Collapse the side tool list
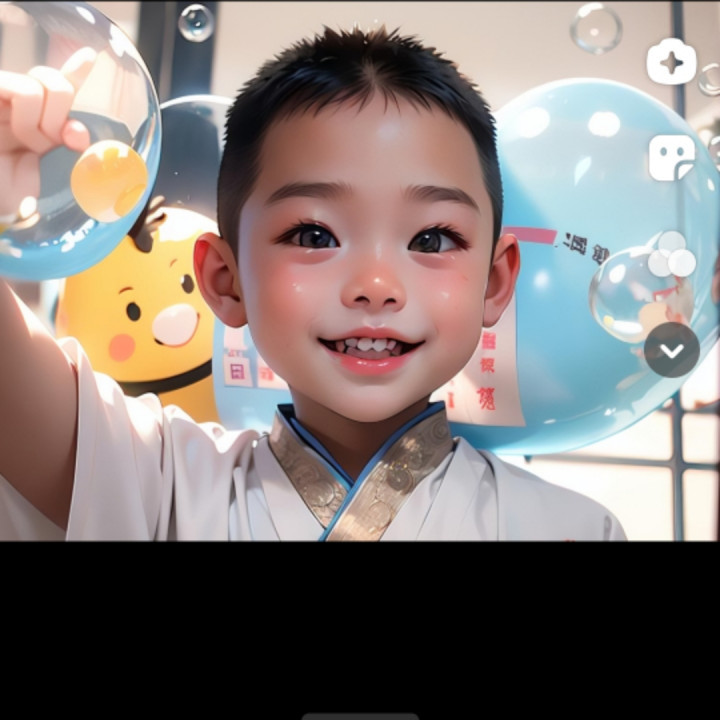Screen dimensions: 720x720 coord(671,350)
